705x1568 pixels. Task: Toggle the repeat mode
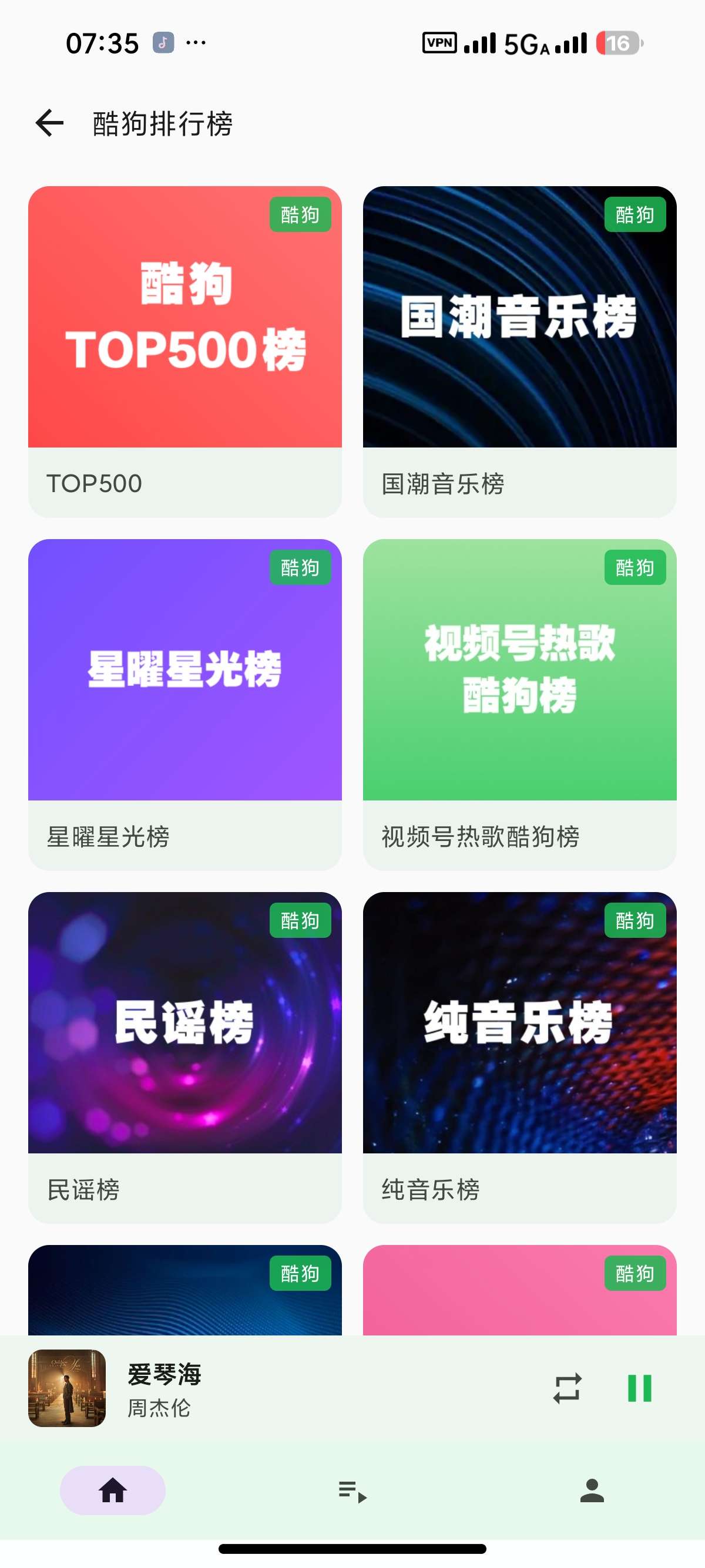[x=567, y=1388]
